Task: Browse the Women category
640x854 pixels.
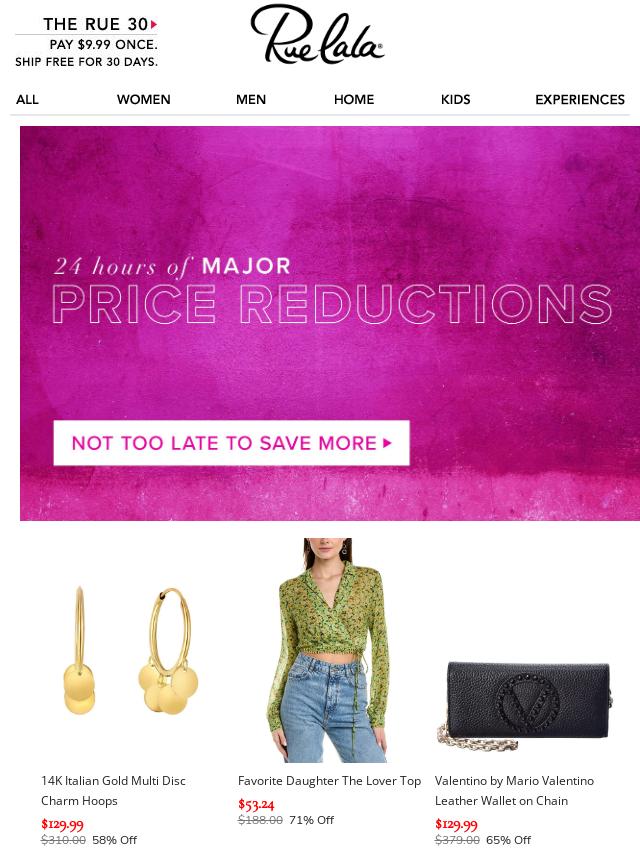Action: tap(143, 100)
